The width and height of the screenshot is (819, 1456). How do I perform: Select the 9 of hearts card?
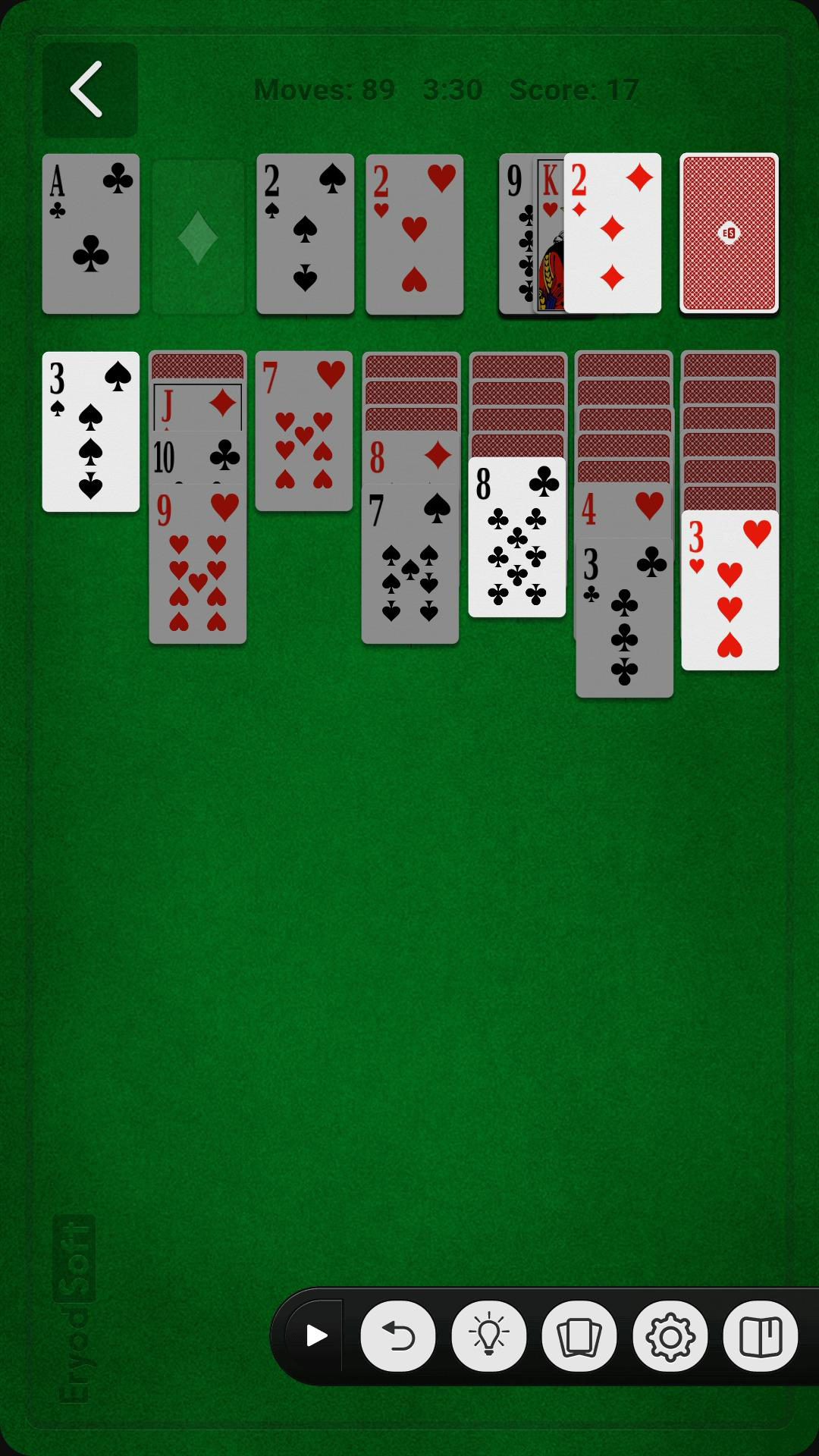[198, 565]
